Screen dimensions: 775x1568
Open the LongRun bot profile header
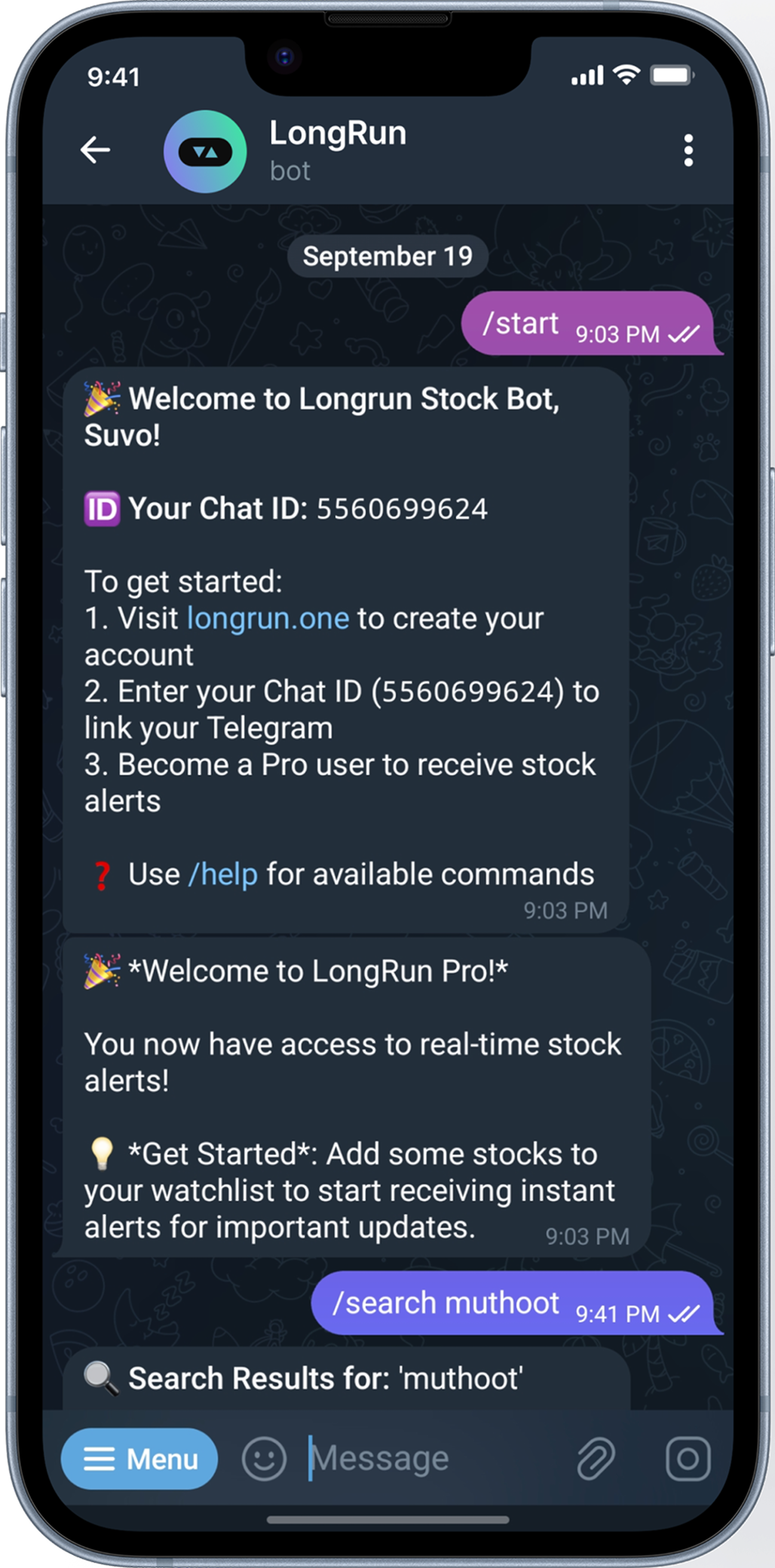point(337,150)
